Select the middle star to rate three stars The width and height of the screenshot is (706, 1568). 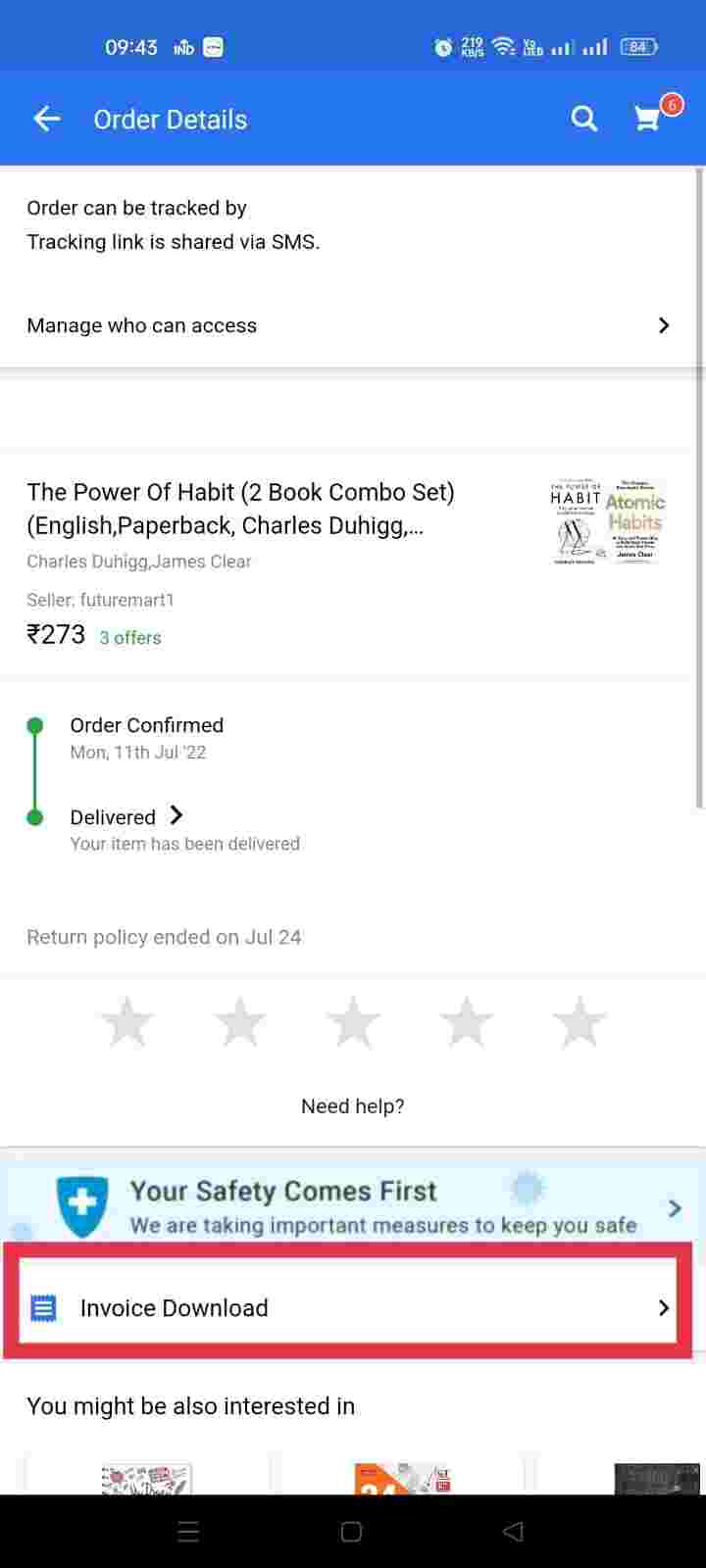353,1021
